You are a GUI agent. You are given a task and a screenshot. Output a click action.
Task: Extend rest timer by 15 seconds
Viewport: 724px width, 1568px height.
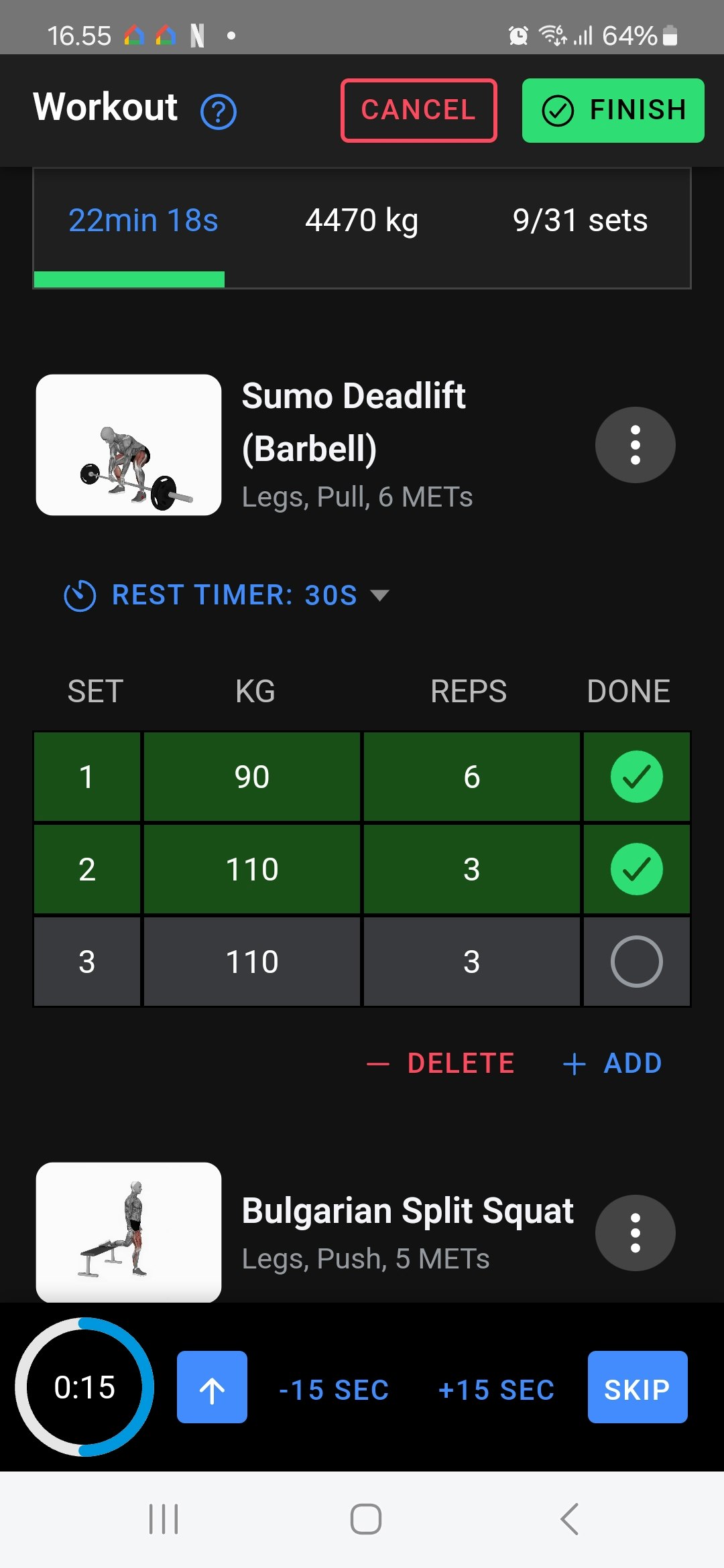[496, 1390]
